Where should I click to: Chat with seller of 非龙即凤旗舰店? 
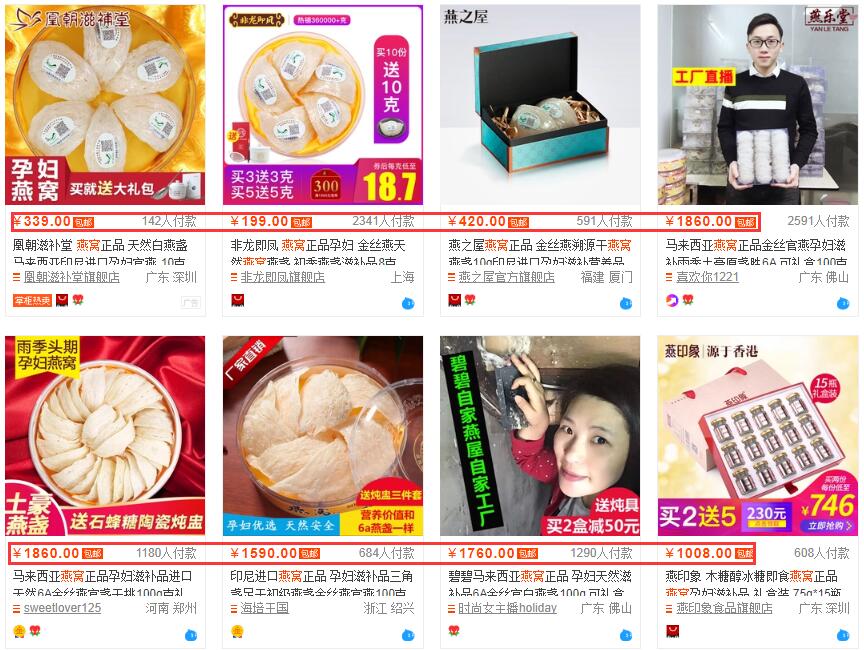pos(408,302)
